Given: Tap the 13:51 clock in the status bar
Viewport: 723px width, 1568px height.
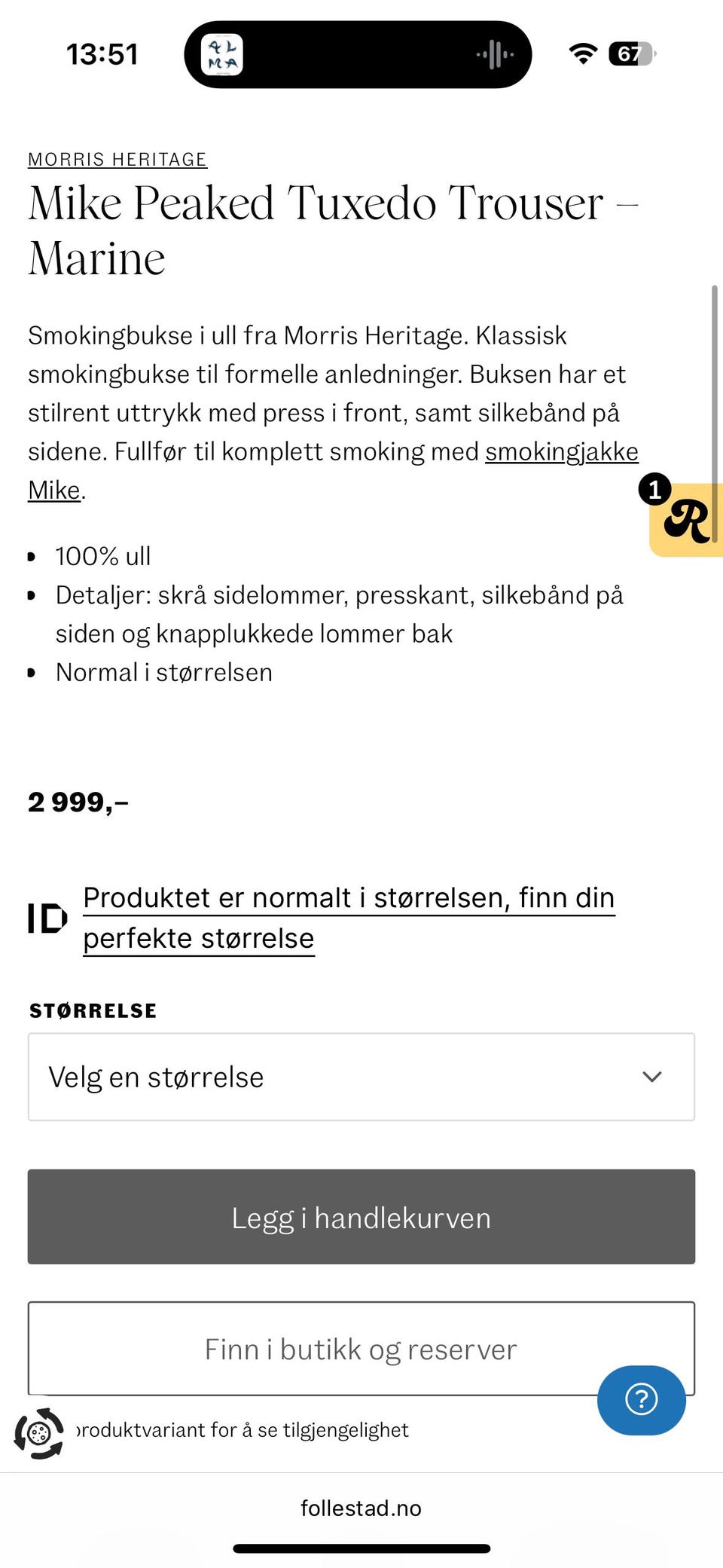Looking at the screenshot, I should coord(102,53).
